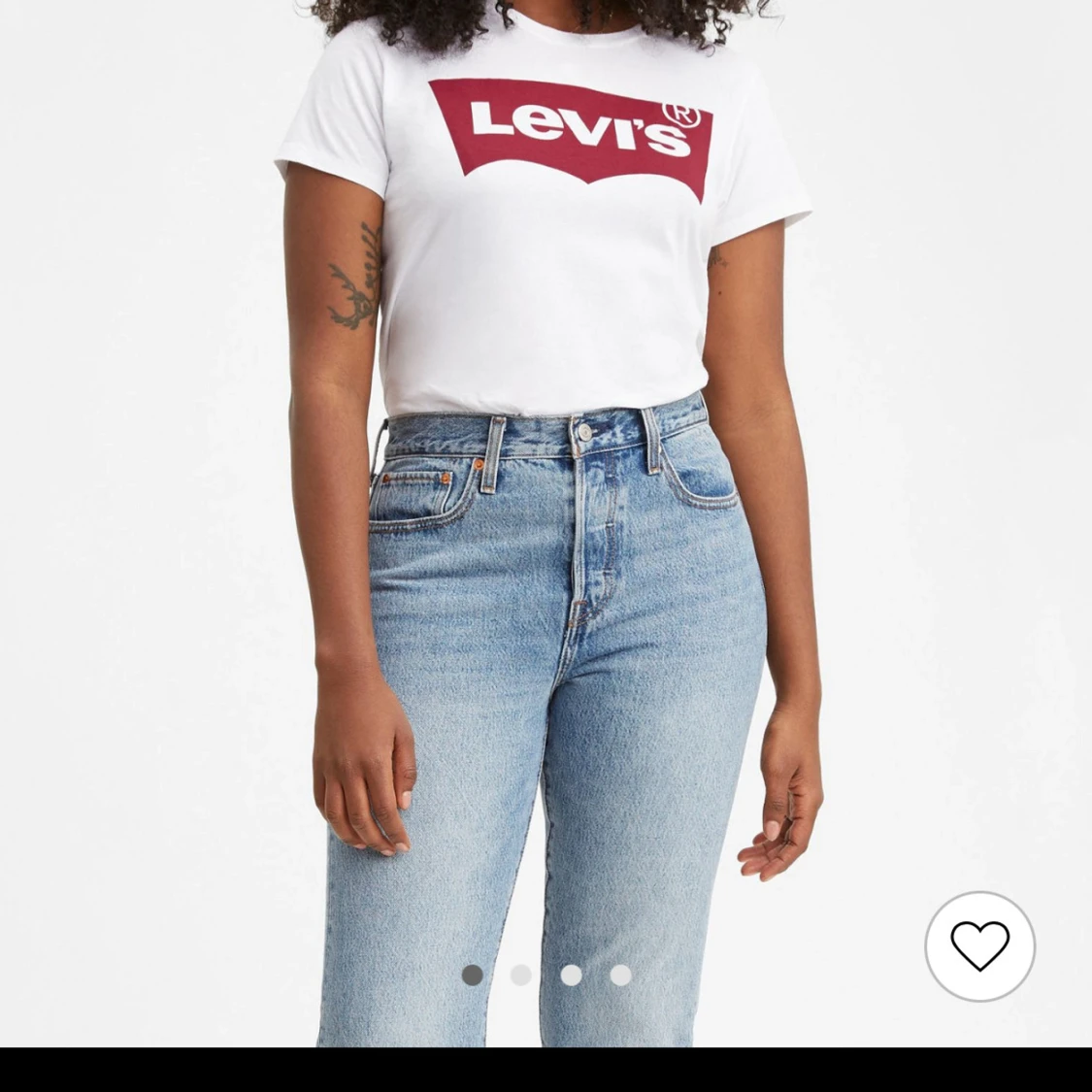Open the Levi's product image full view
Screen dimensions: 1092x1092
pyautogui.click(x=546, y=485)
